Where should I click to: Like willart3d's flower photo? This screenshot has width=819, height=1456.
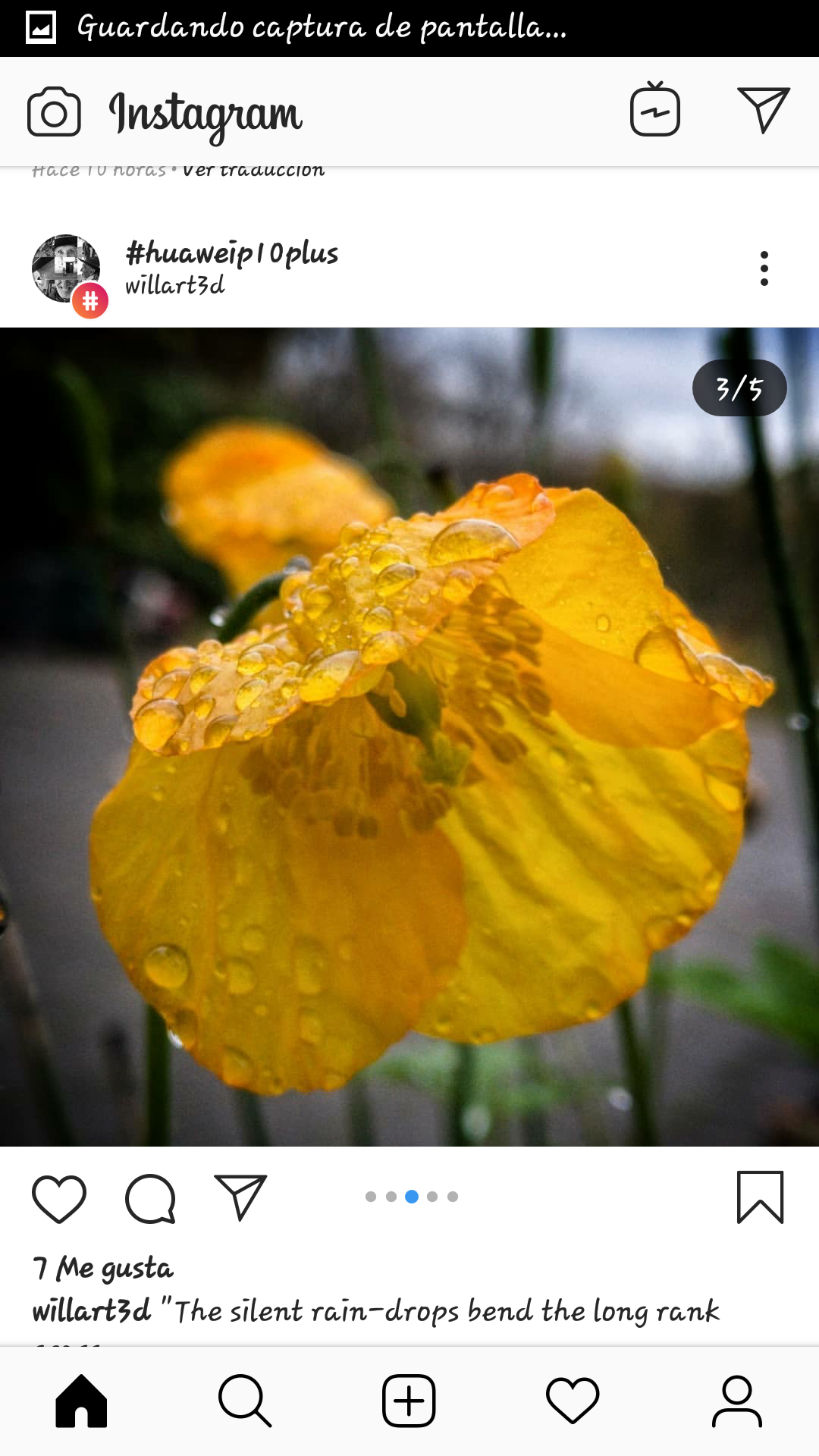59,1199
